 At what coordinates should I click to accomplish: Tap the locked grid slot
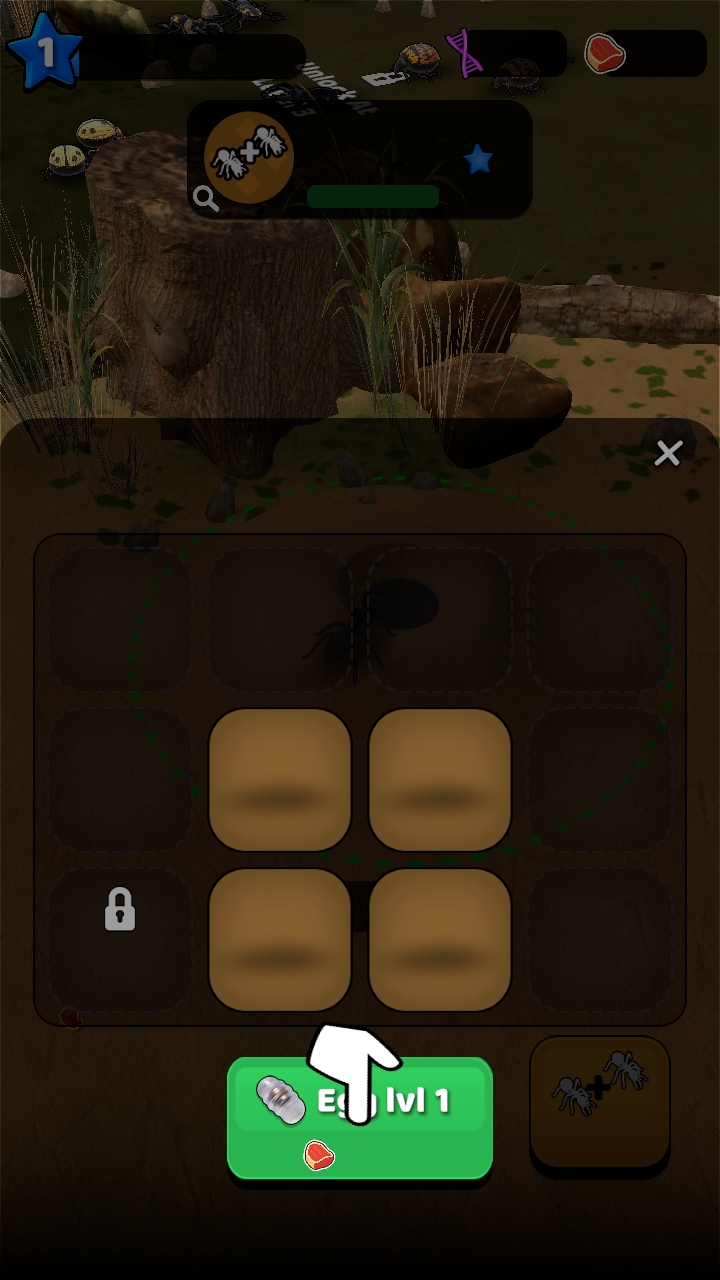(x=120, y=911)
